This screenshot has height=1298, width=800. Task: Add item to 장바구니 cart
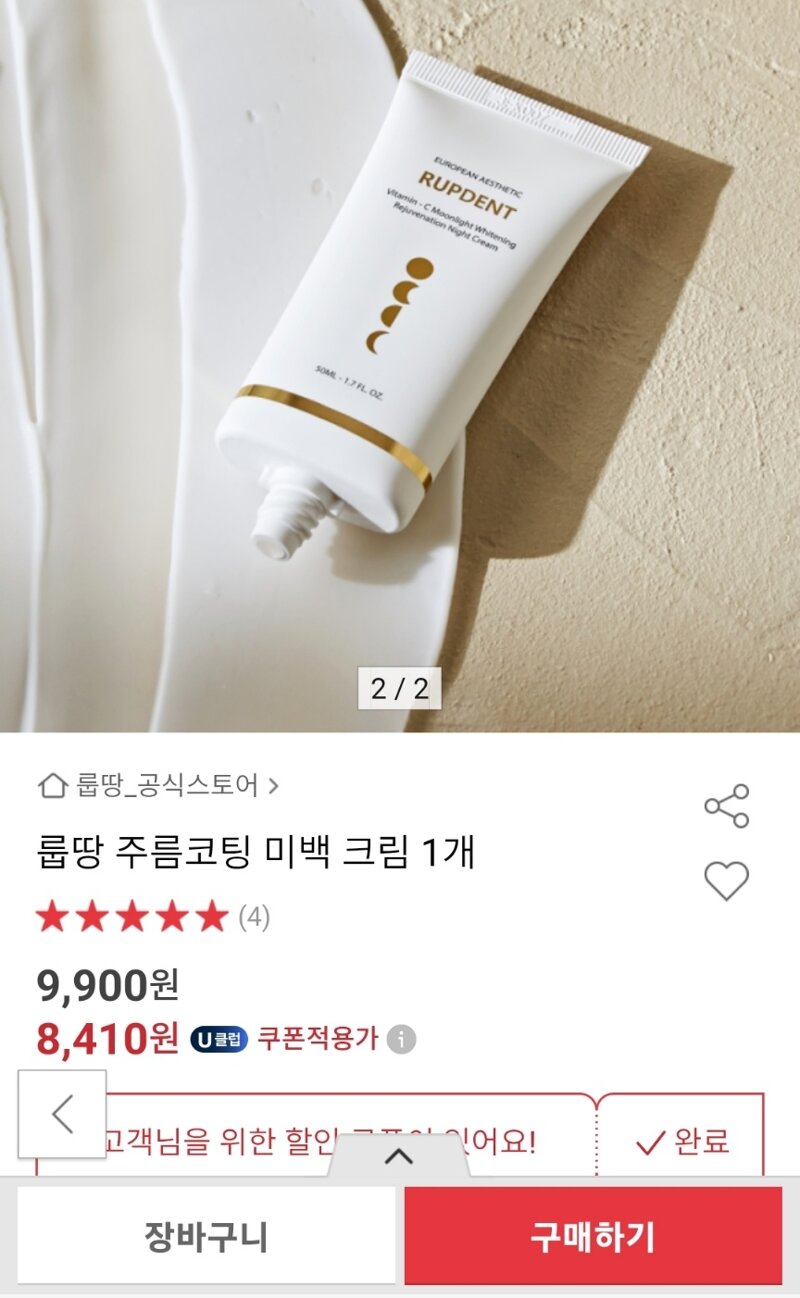coord(206,1235)
